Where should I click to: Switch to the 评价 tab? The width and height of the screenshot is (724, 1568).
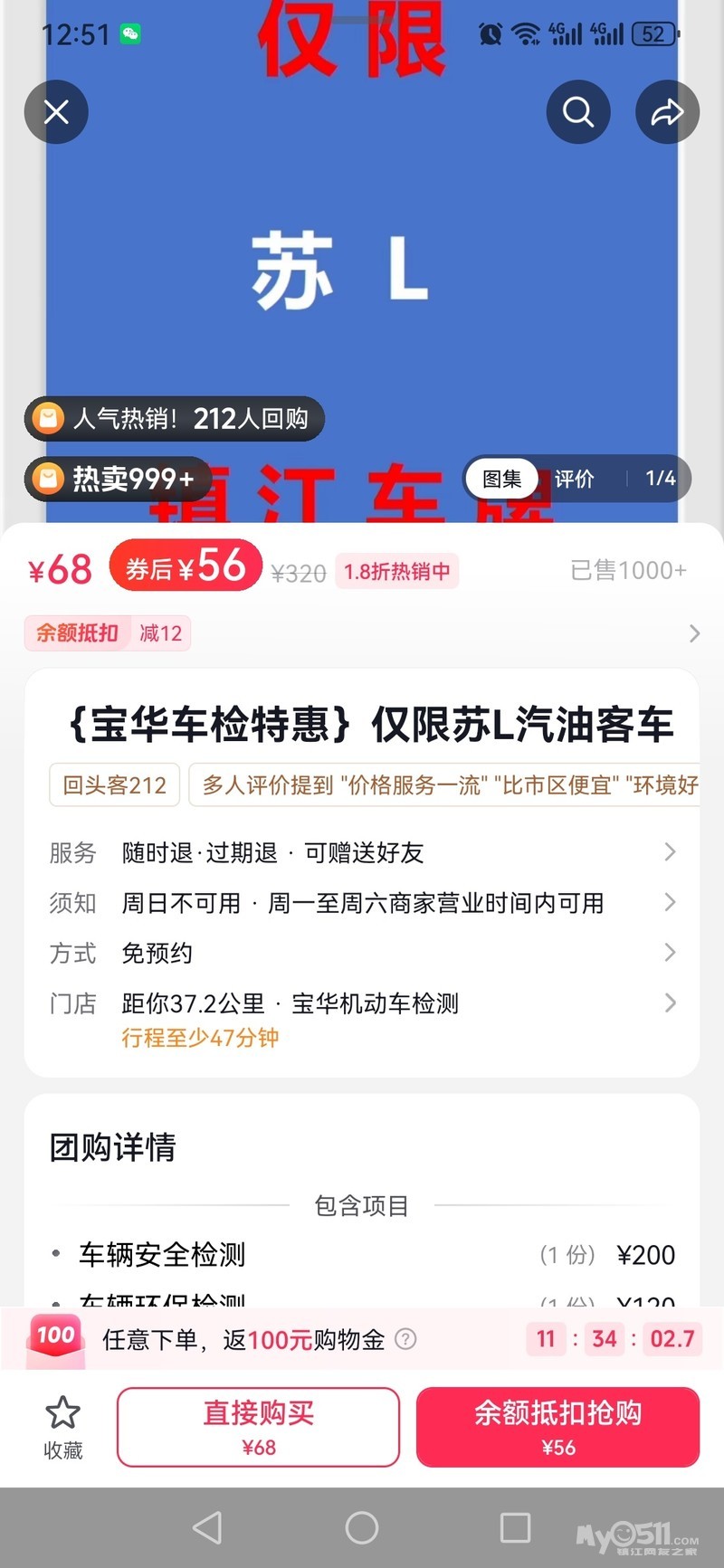[575, 479]
